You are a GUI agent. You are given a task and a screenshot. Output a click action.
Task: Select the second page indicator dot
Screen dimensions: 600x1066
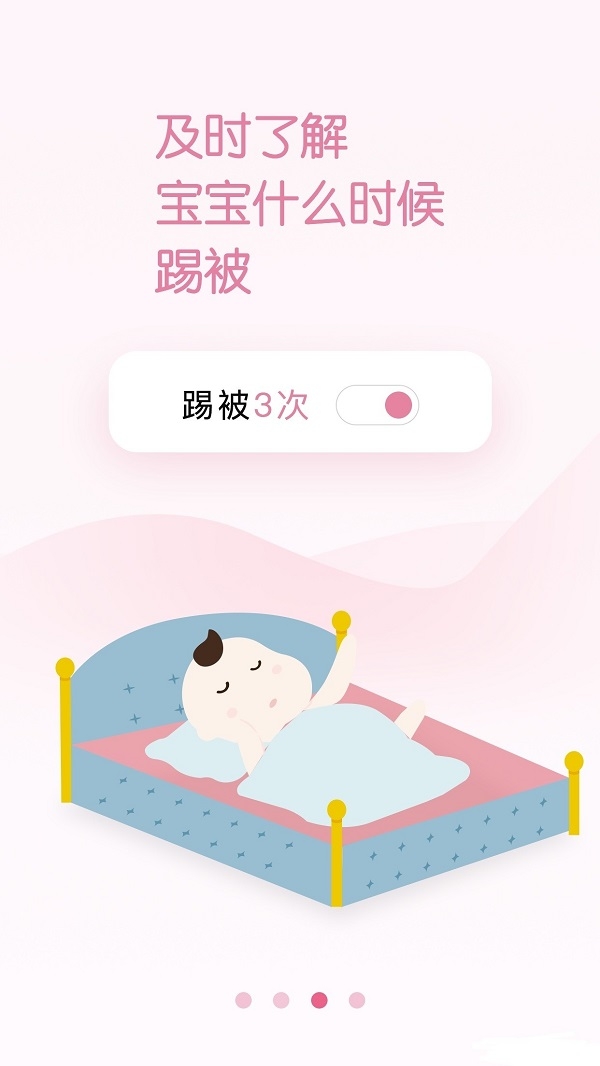(281, 1000)
